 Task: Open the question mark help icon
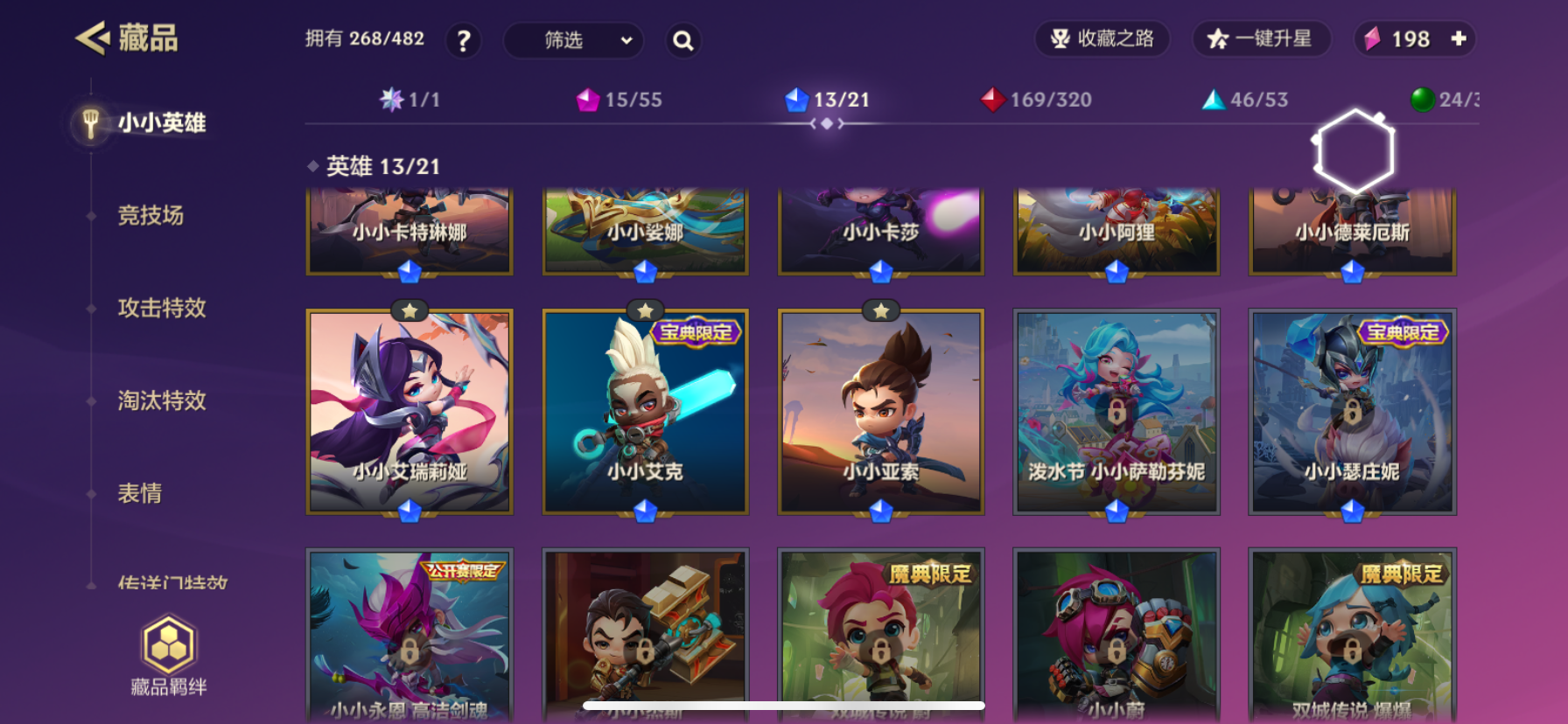(464, 40)
